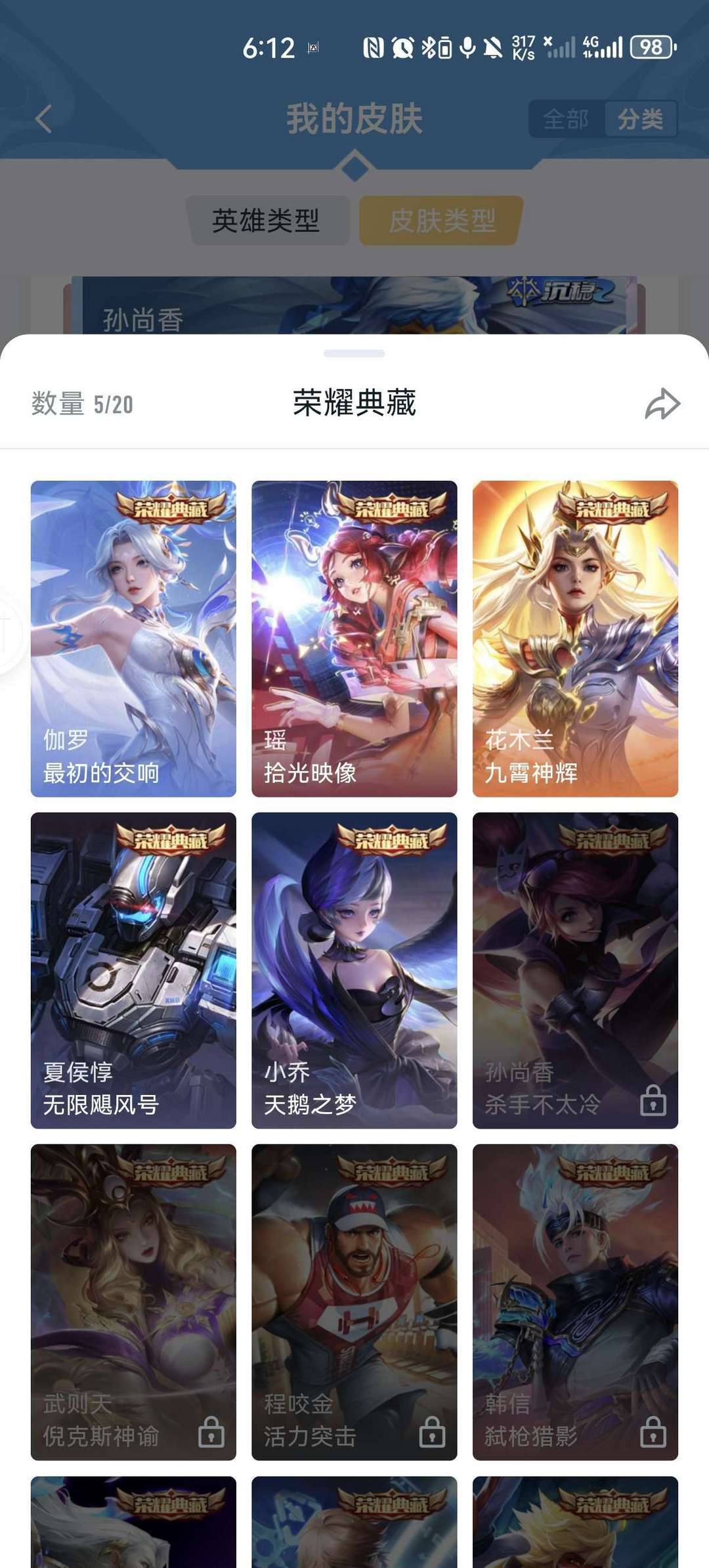Viewport: 709px width, 1568px height.
Task: Open 小乔 天鹅之梦 skin card
Action: 354,970
